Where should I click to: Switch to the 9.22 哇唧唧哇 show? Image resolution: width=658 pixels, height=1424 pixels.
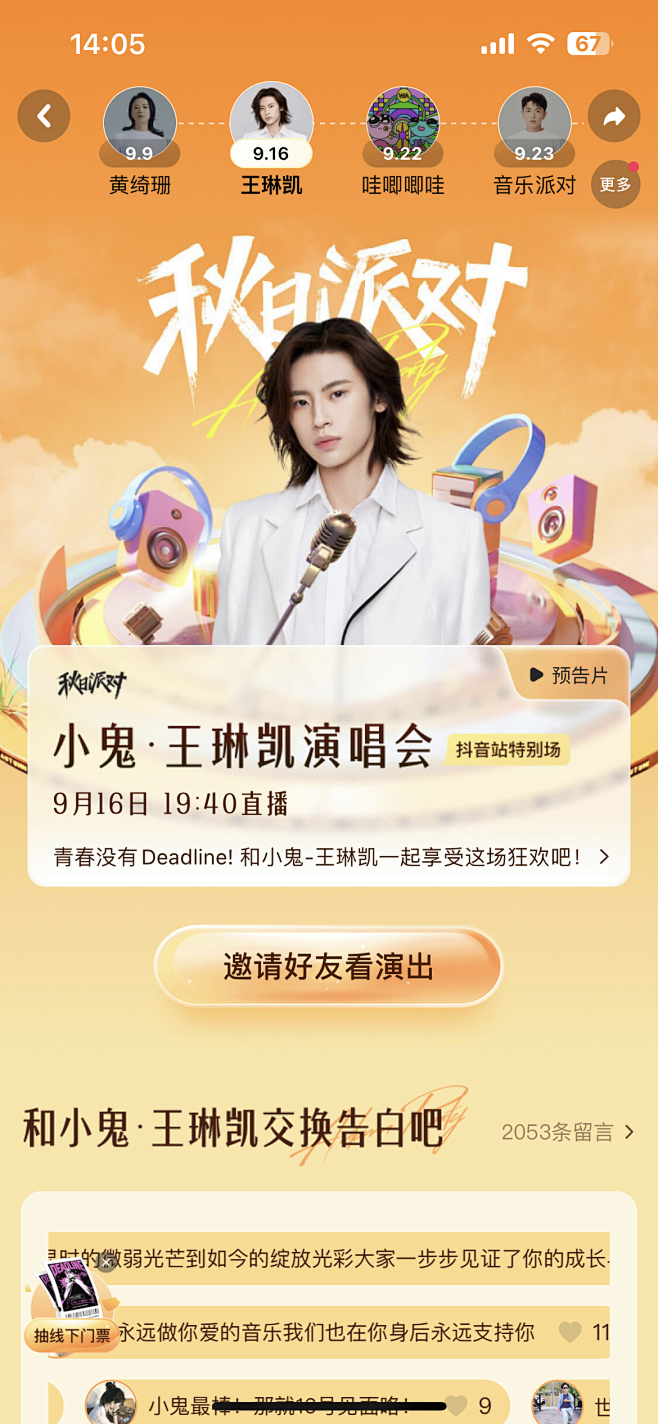(x=403, y=141)
